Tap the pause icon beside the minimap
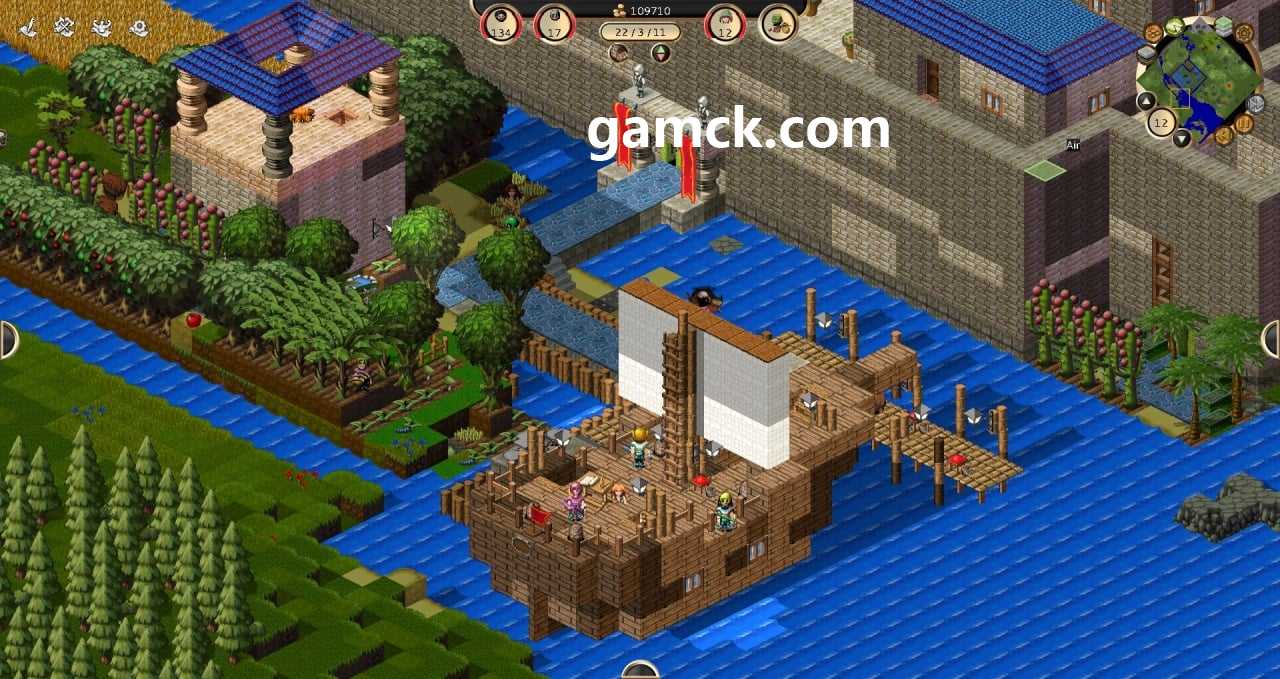This screenshot has width=1280, height=679. [1244, 123]
